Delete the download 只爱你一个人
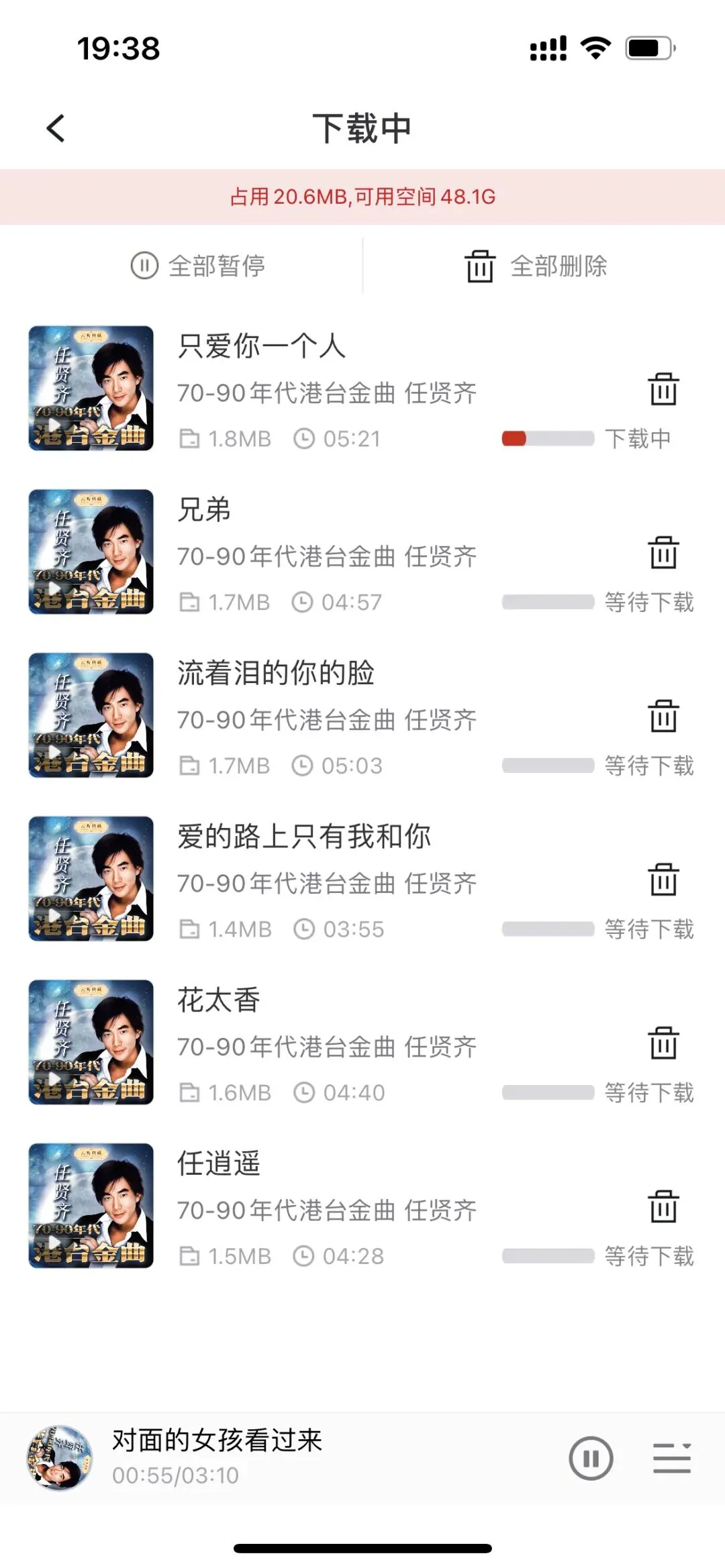This screenshot has height=1568, width=725. [663, 389]
